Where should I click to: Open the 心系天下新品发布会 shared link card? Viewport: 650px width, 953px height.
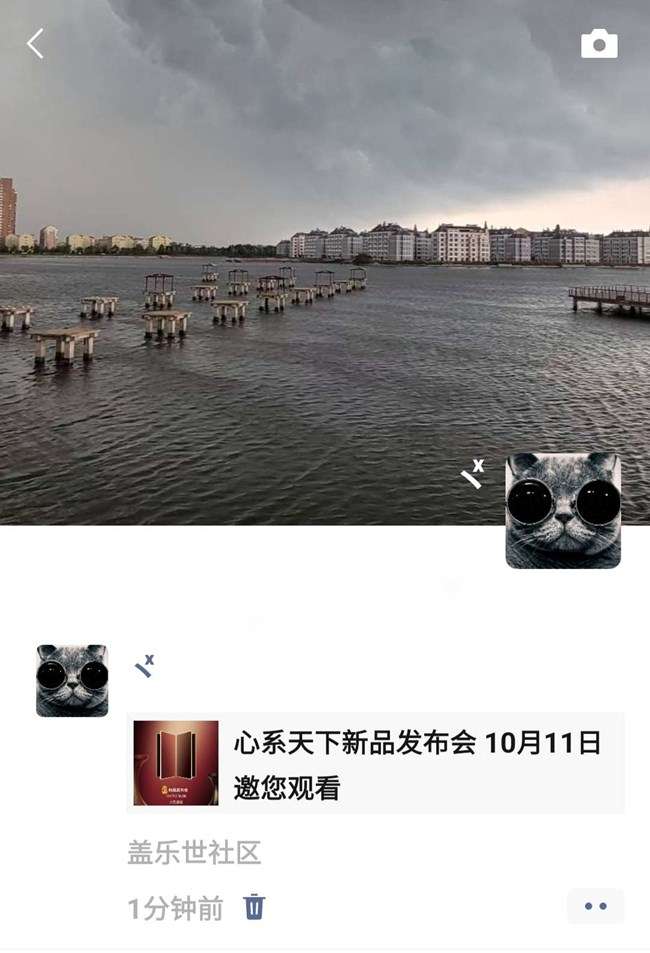pos(376,763)
